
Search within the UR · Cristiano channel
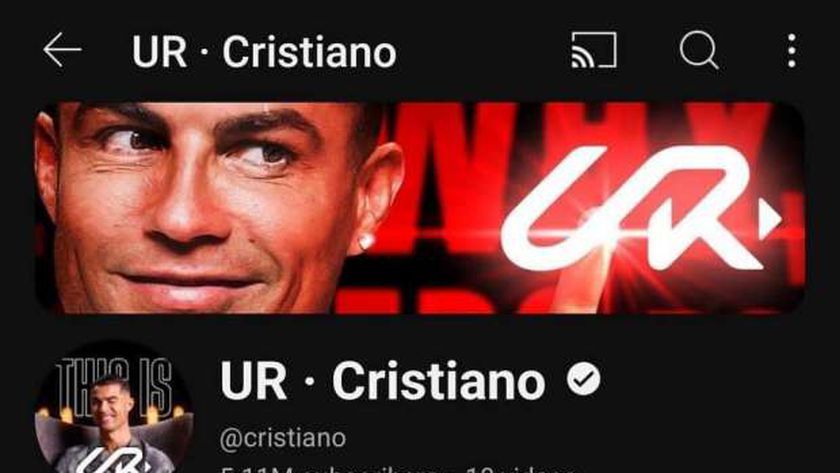[698, 50]
